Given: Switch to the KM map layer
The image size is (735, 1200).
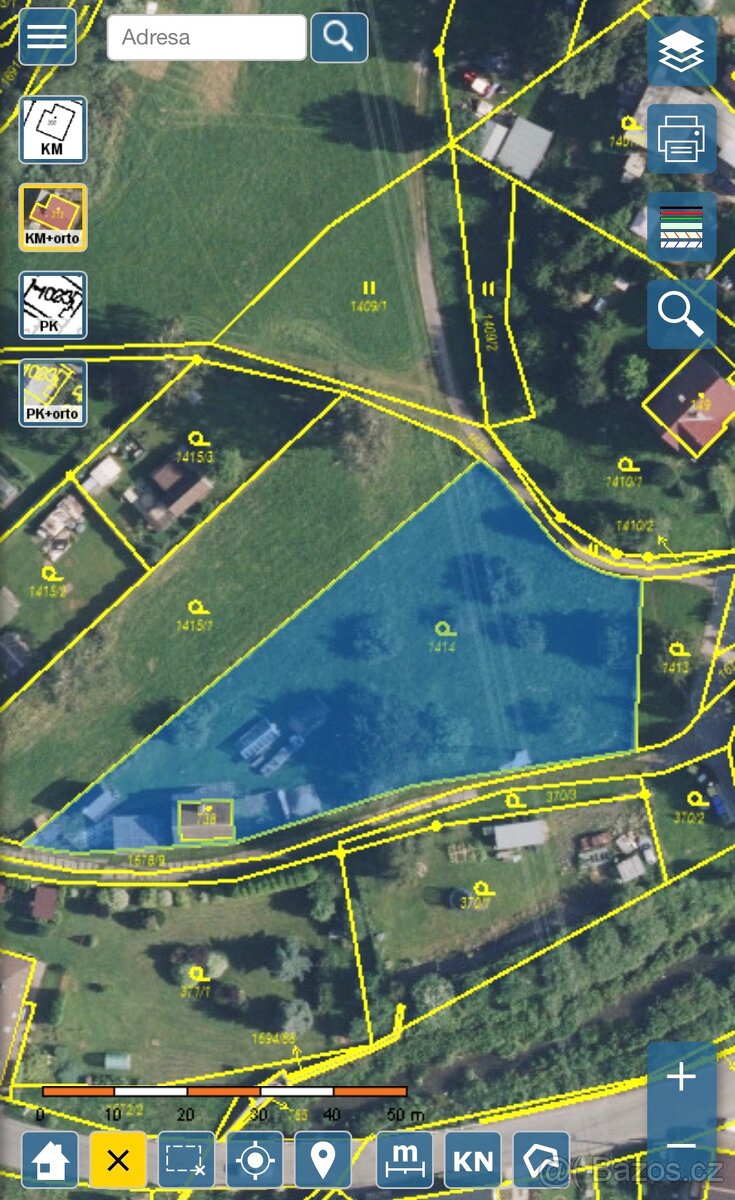Looking at the screenshot, I should pos(53,130).
